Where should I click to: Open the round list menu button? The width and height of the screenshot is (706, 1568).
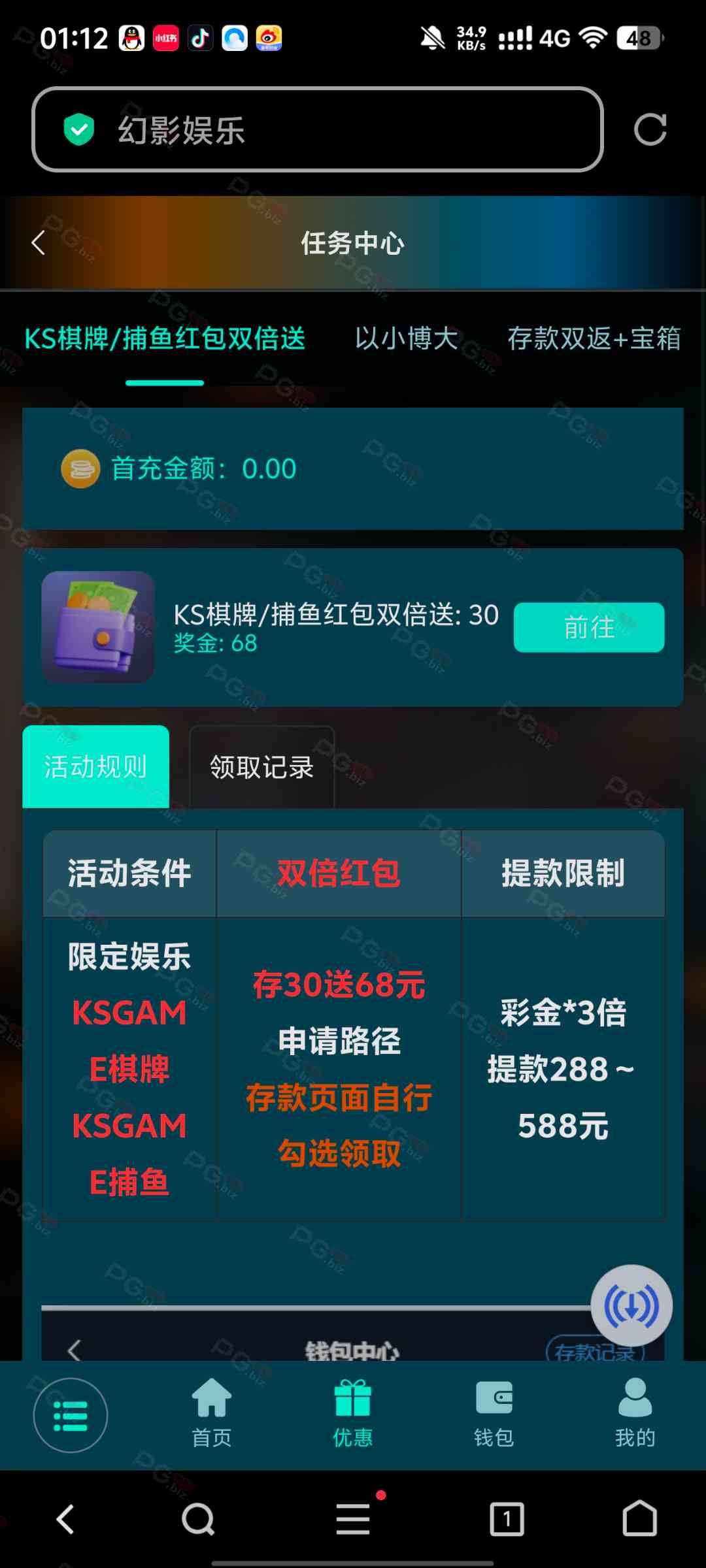(x=71, y=1415)
